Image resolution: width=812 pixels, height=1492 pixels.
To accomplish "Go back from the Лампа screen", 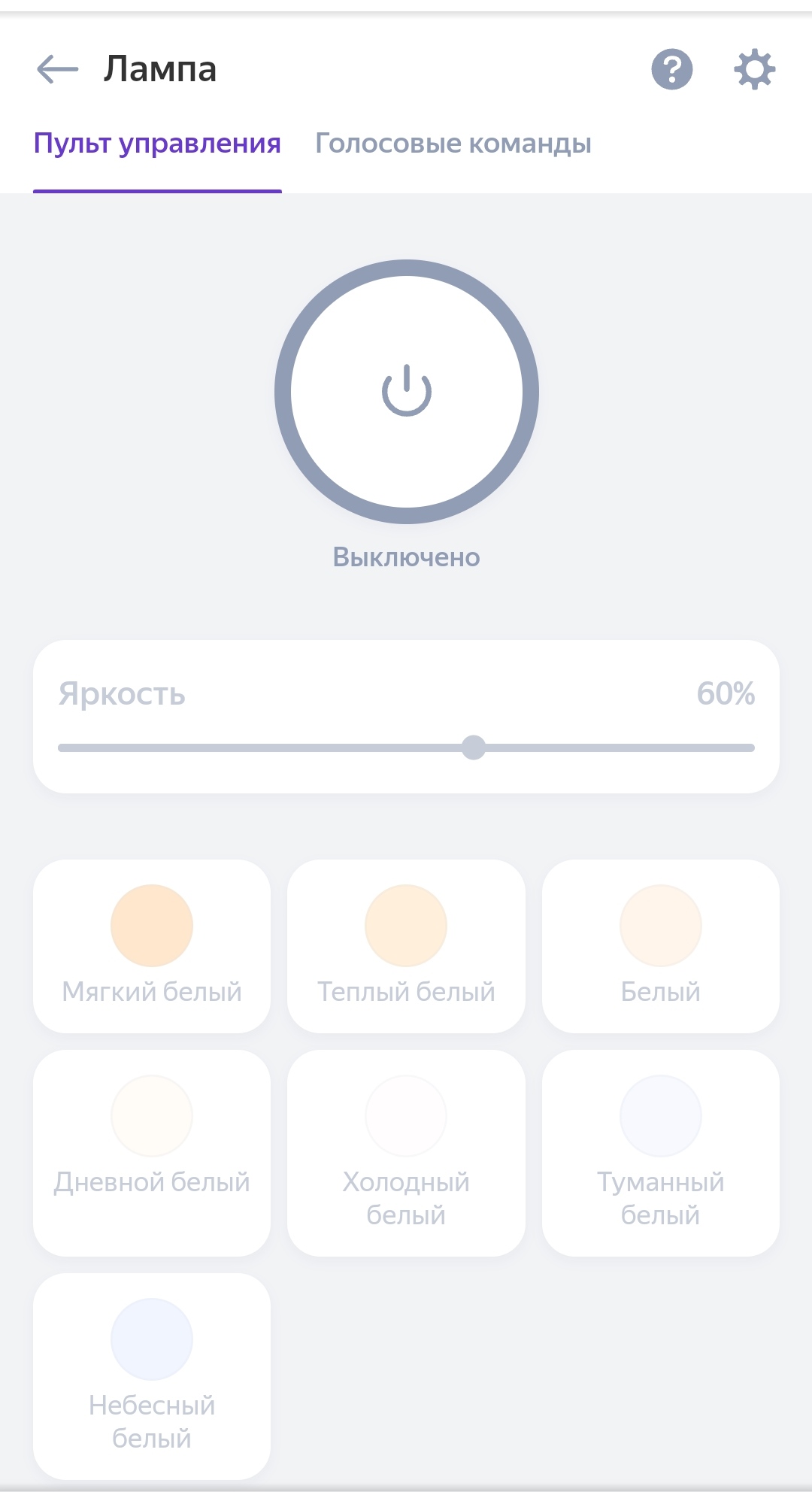I will [x=58, y=69].
